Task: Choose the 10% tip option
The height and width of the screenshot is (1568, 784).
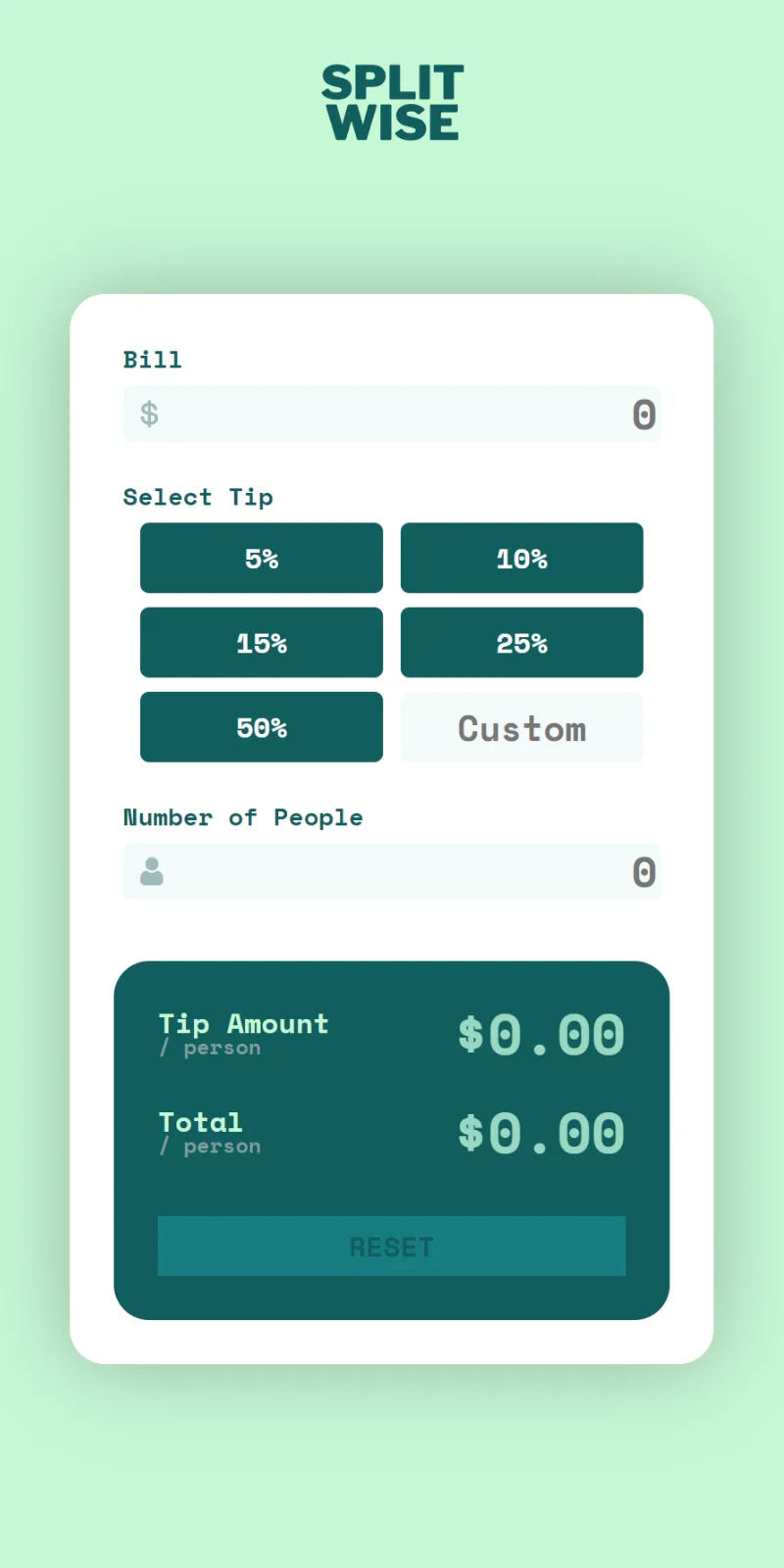Action: coord(522,558)
